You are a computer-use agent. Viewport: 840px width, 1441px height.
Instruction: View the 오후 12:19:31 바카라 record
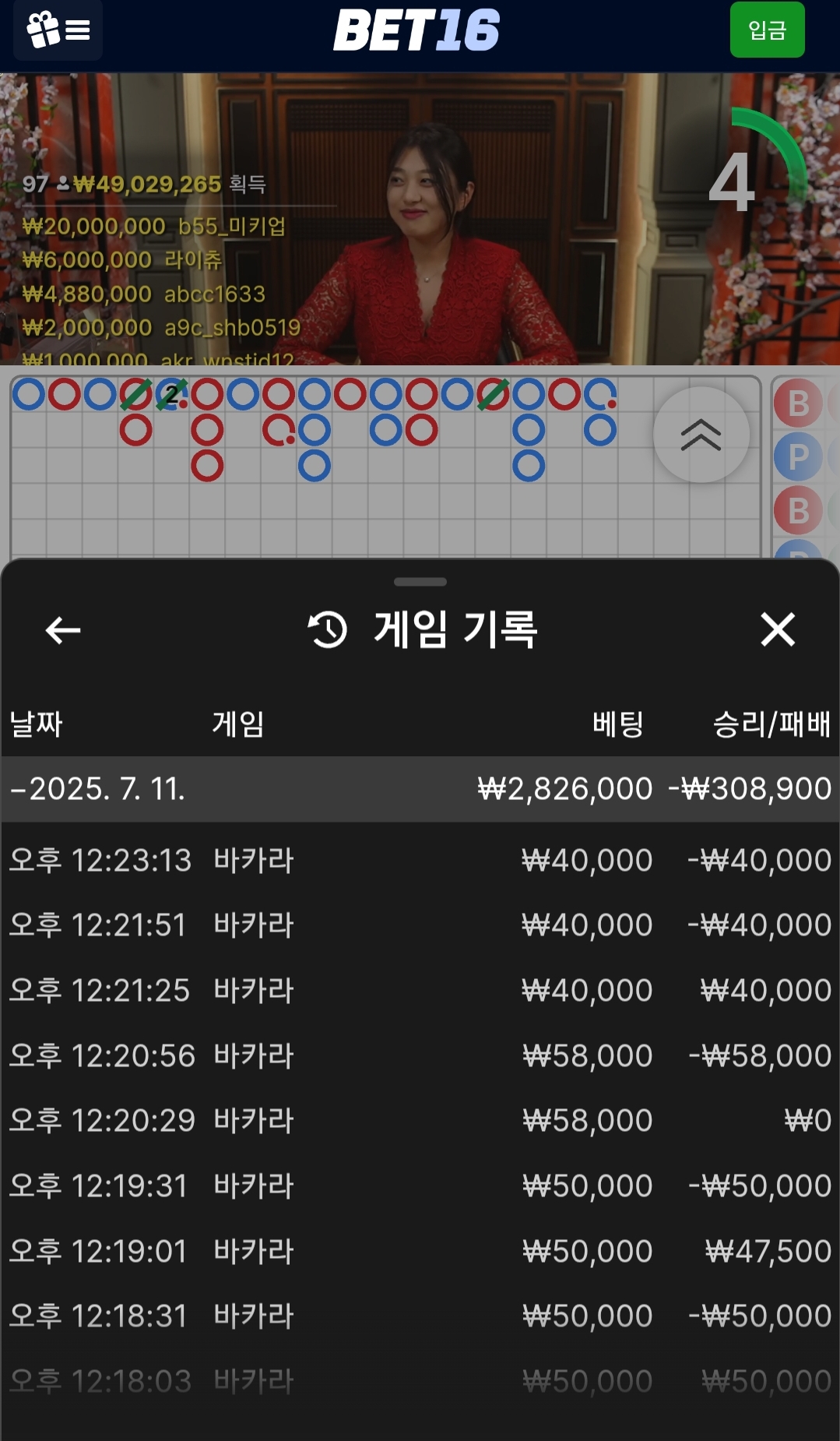click(x=420, y=1186)
